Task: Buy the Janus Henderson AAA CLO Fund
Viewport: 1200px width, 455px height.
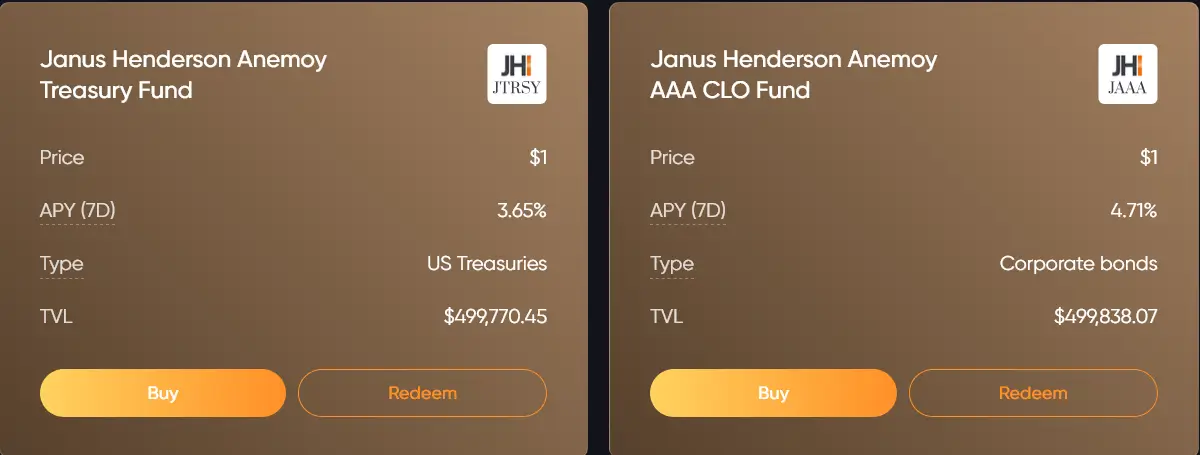Action: pyautogui.click(x=773, y=392)
